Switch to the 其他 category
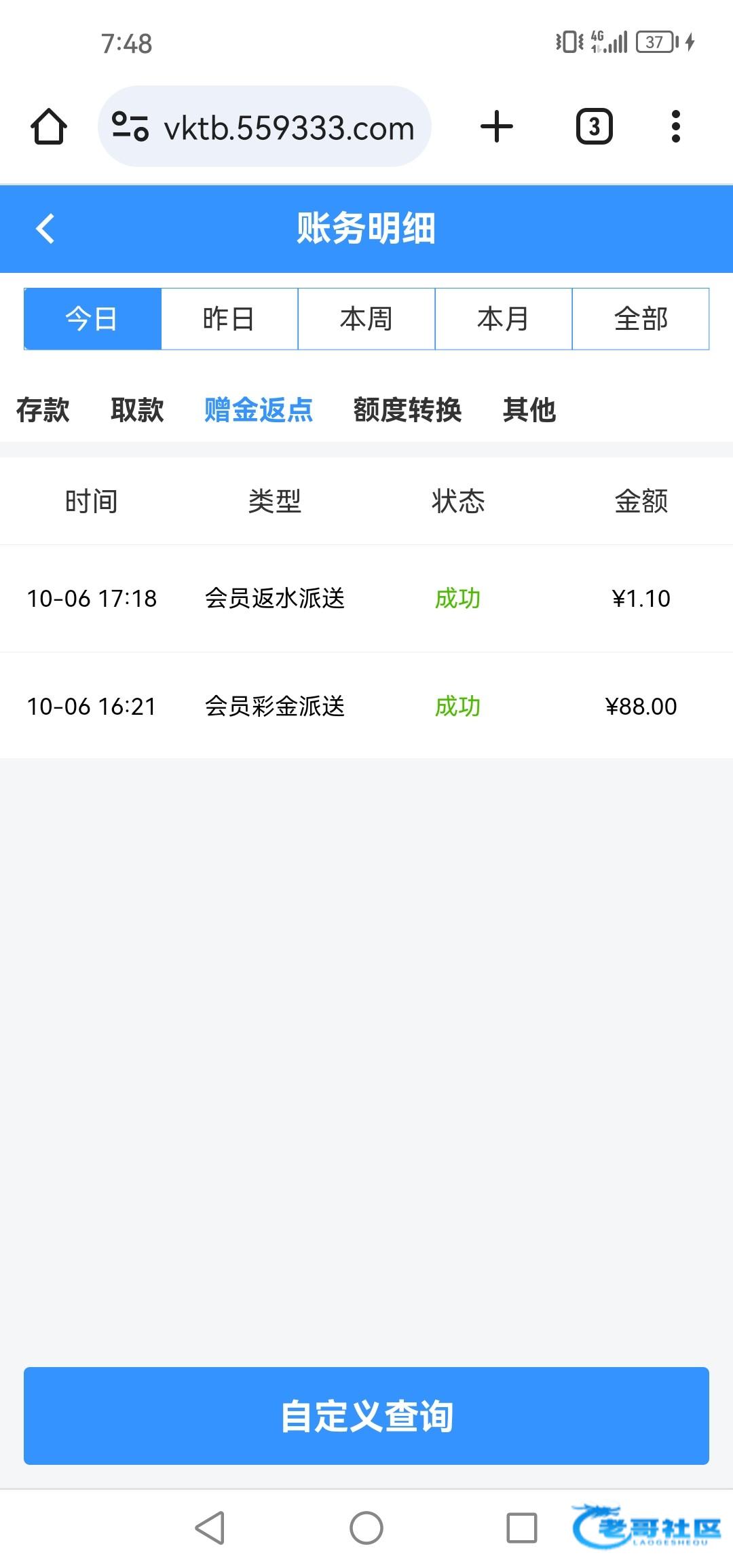 [529, 410]
